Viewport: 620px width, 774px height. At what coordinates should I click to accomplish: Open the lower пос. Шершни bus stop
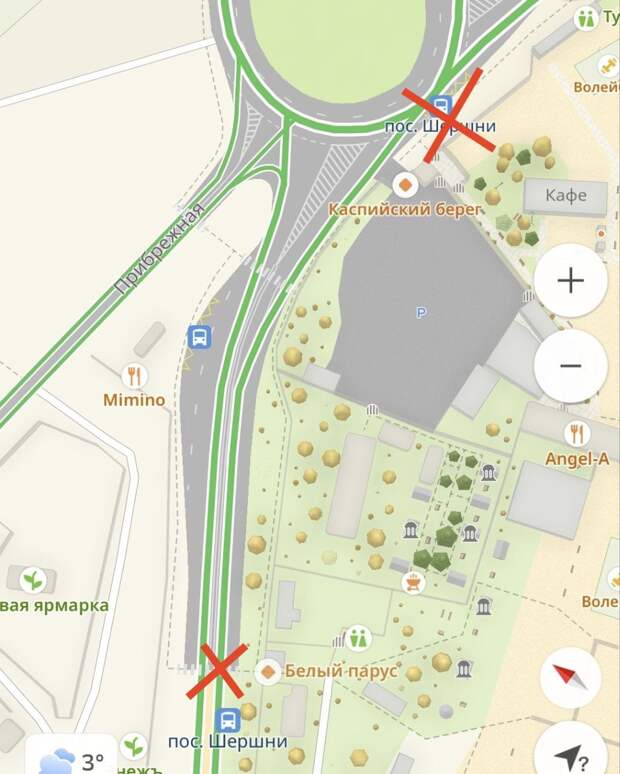pos(228,719)
